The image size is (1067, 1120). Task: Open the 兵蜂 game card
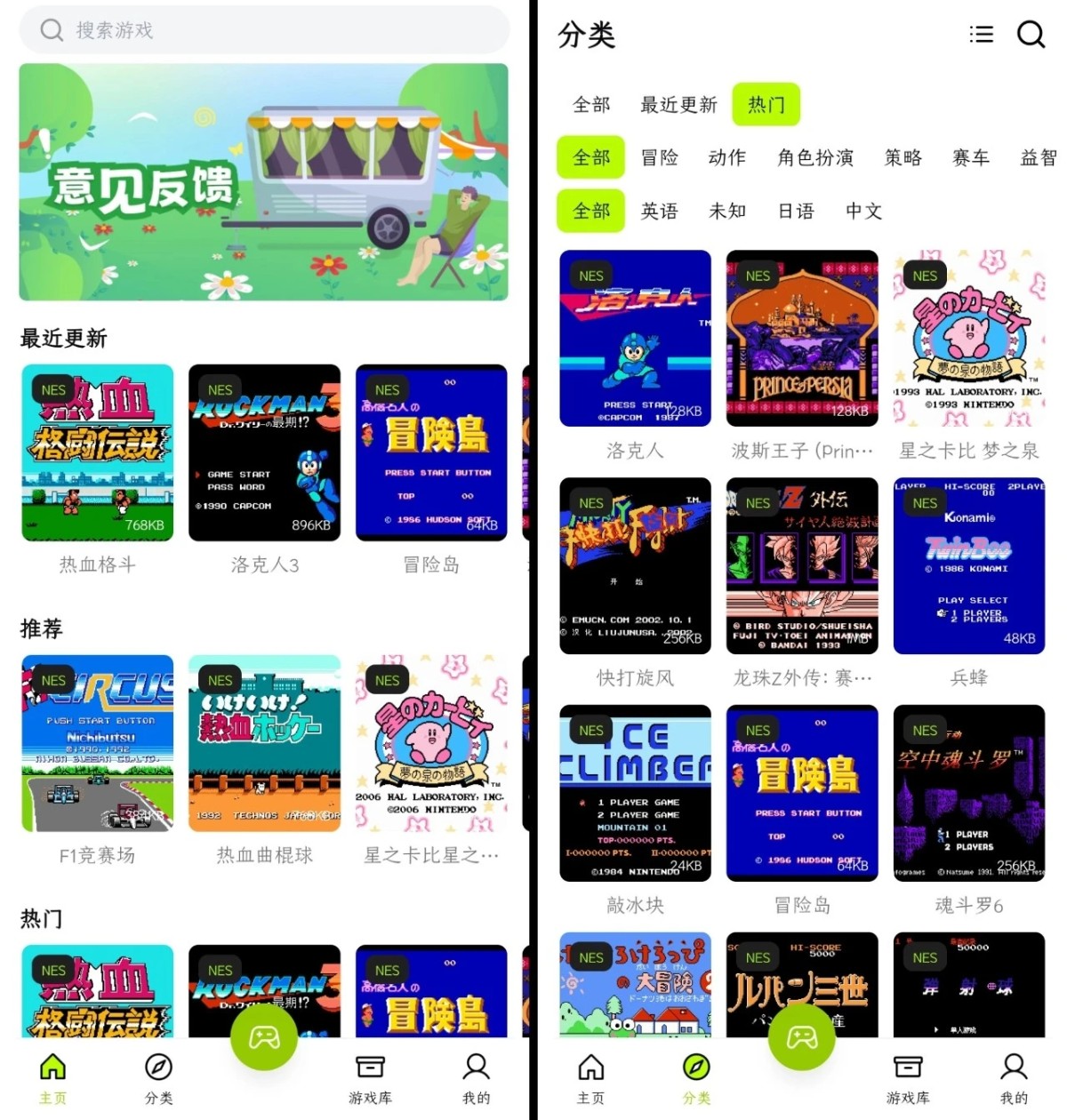(x=968, y=566)
